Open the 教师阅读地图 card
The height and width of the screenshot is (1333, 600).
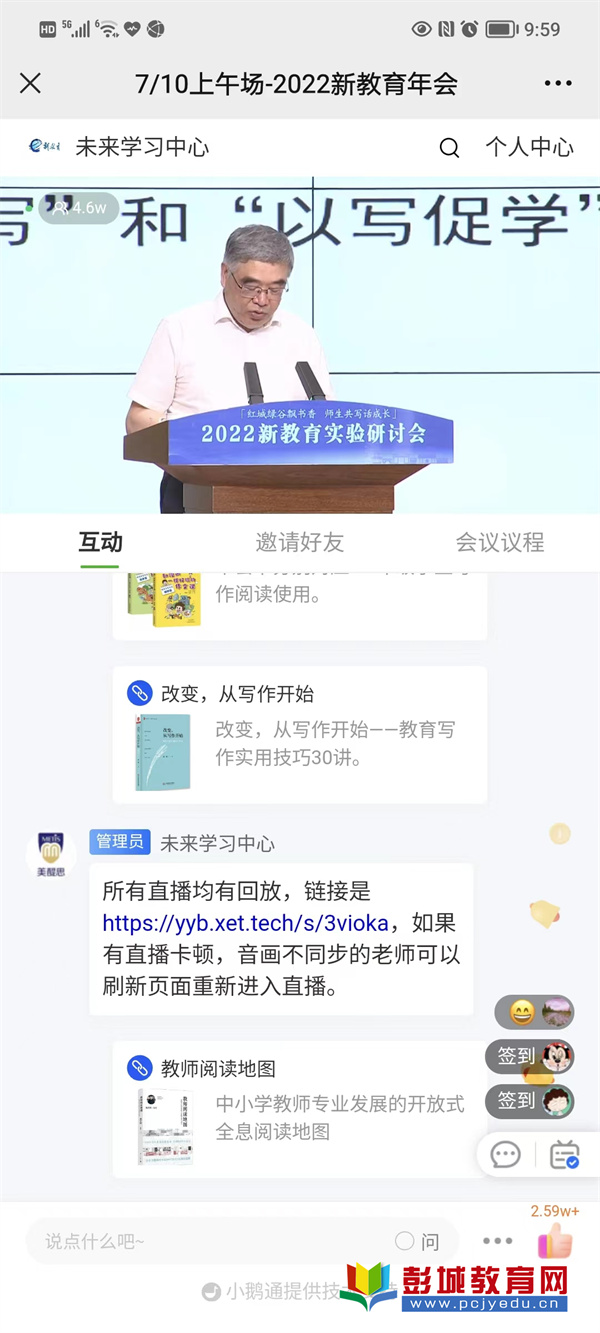point(300,1108)
